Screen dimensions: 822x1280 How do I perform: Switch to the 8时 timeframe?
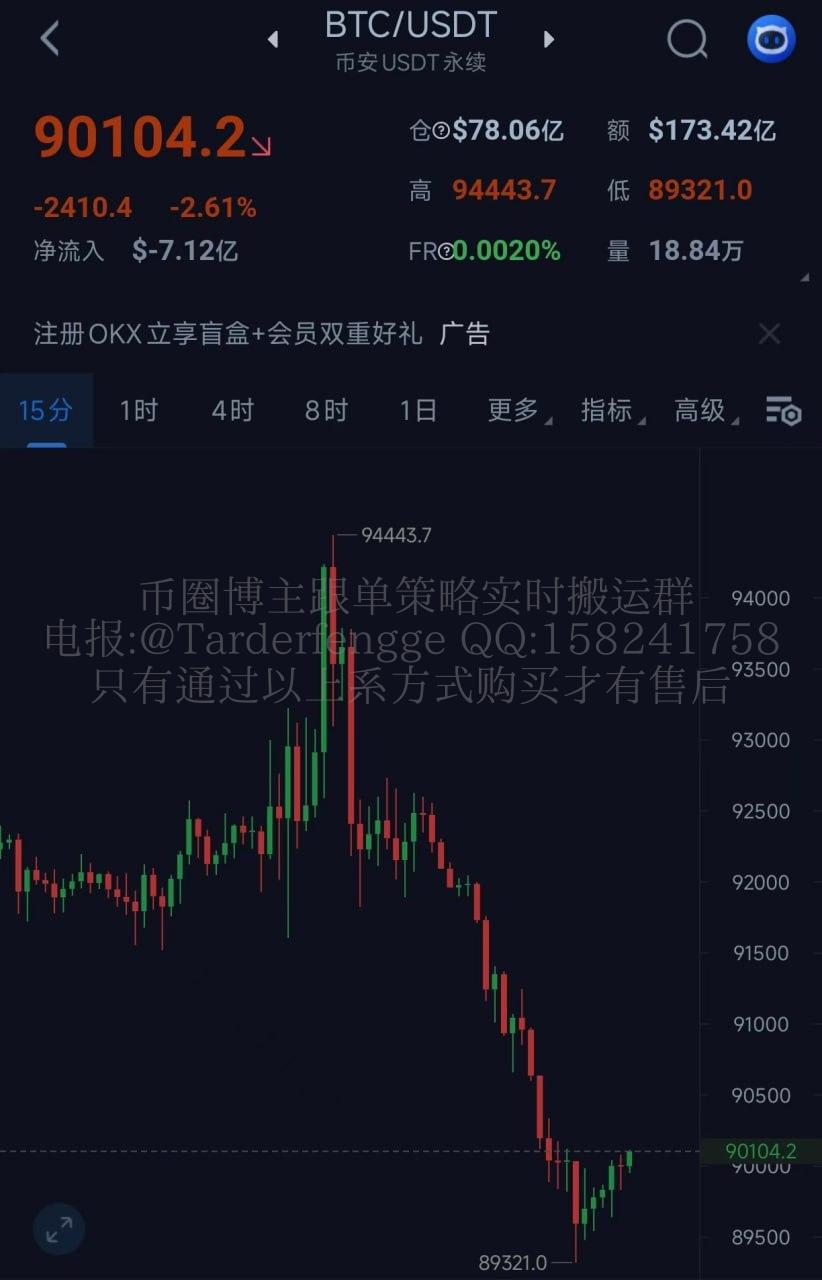pyautogui.click(x=326, y=410)
